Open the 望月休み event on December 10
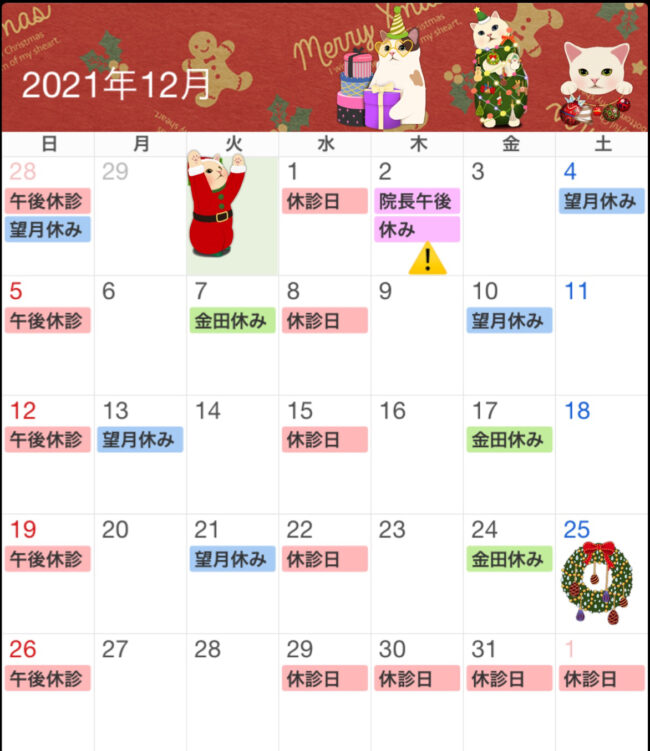 509,320
